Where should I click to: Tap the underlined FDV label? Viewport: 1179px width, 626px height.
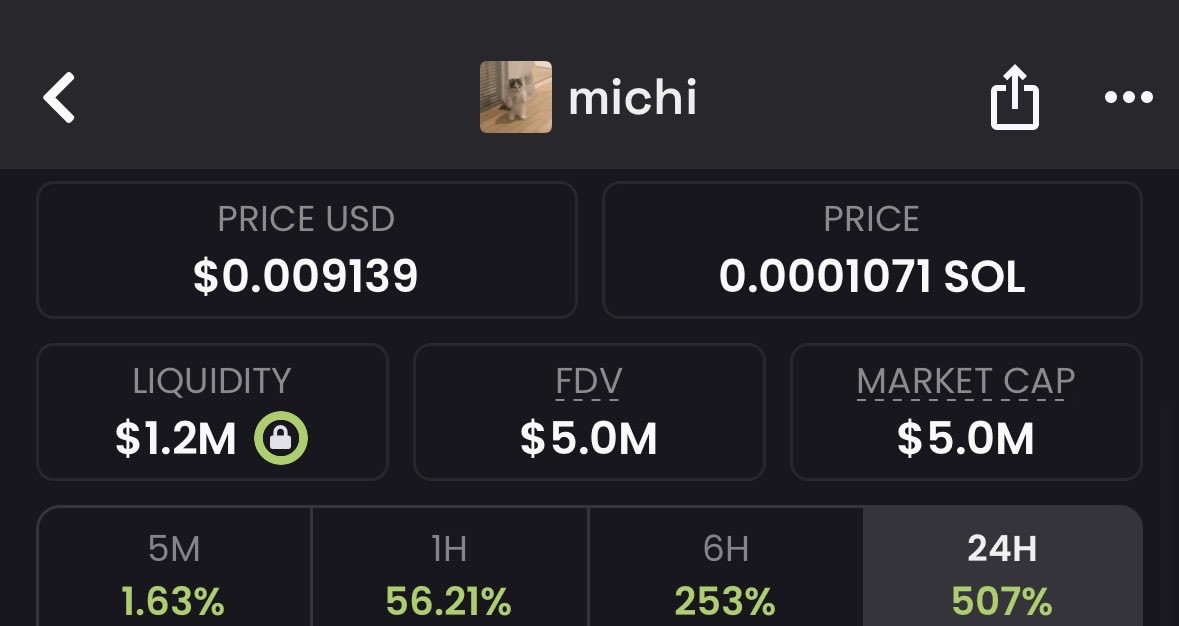pyautogui.click(x=589, y=381)
